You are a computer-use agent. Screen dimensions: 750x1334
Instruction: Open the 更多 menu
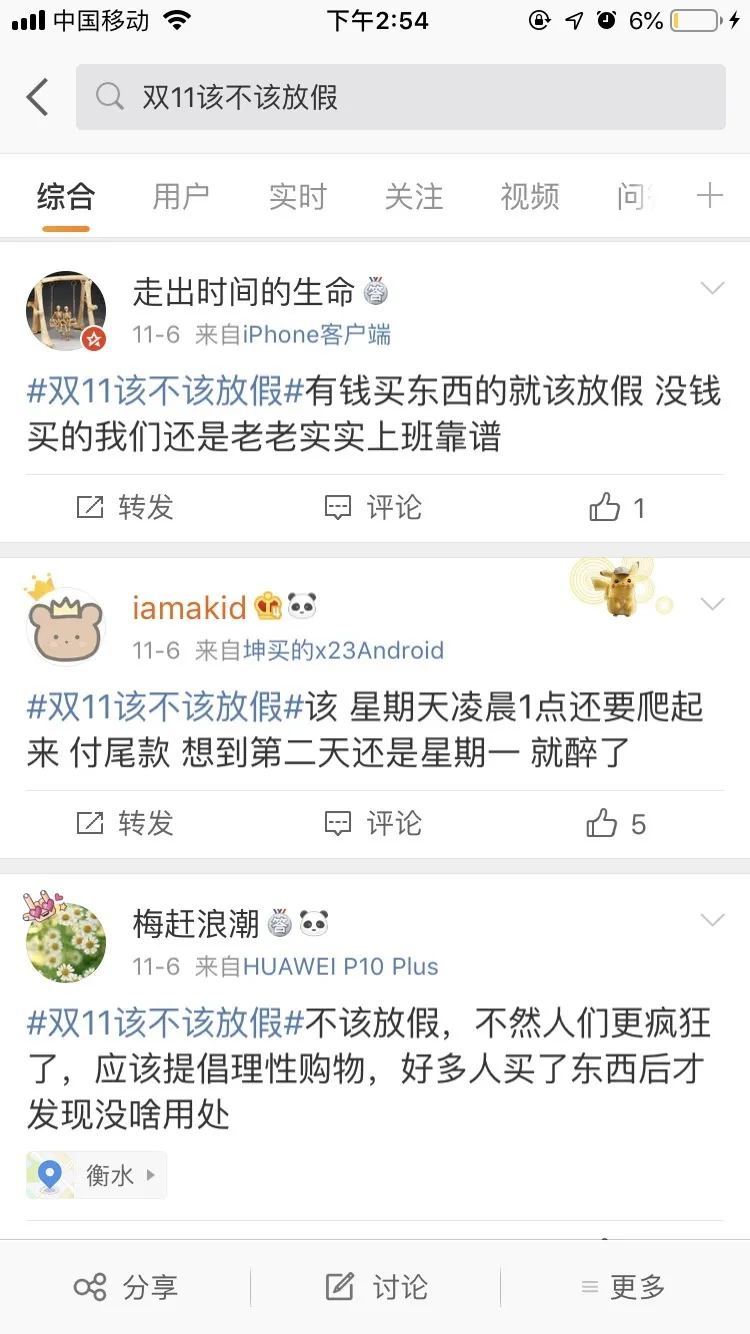tap(623, 1287)
